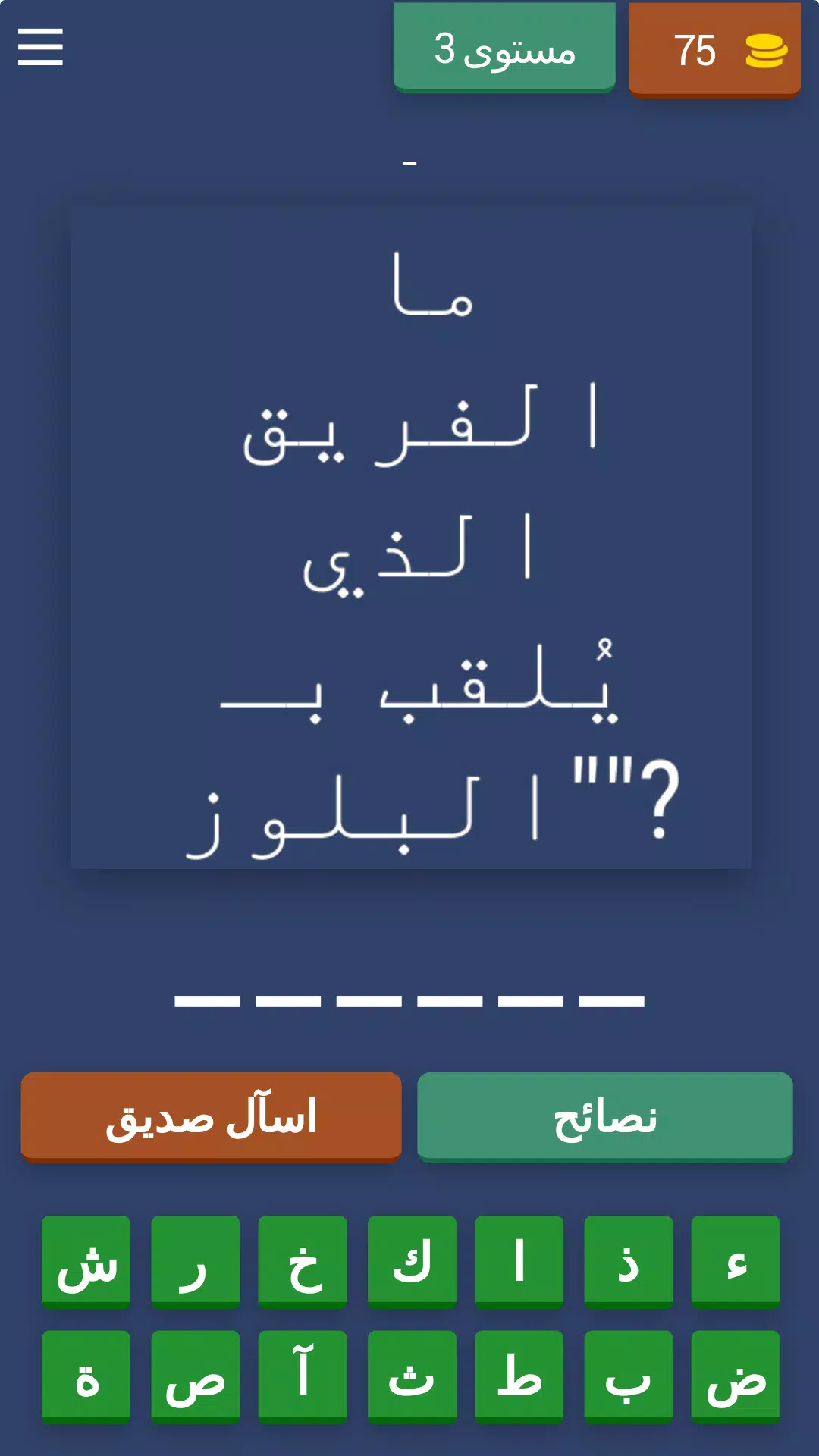Open the 75 coins balance button
Screen dimensions: 819x1456
pyautogui.click(x=714, y=51)
